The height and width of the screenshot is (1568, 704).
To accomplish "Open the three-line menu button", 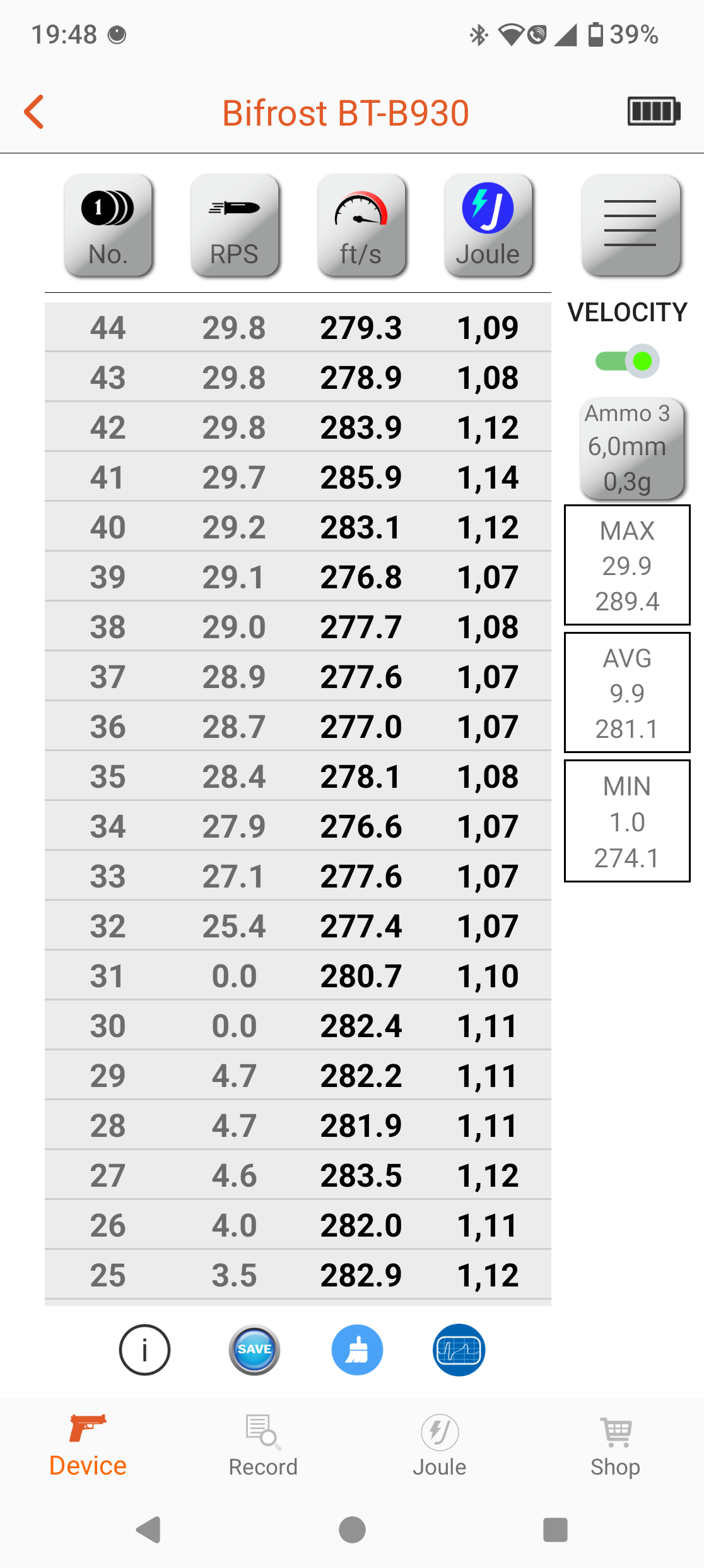I will (630, 224).
